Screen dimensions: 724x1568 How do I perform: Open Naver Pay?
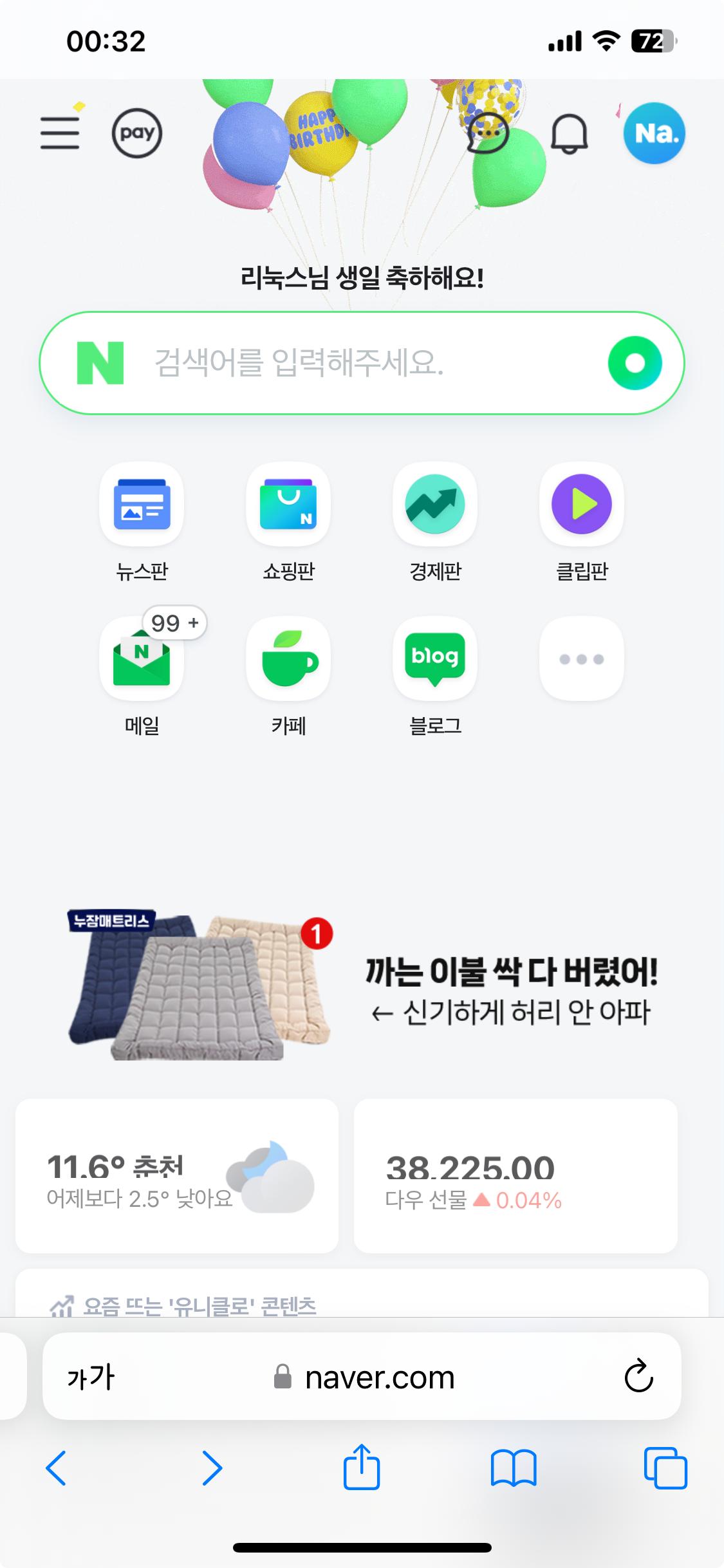coord(137,133)
